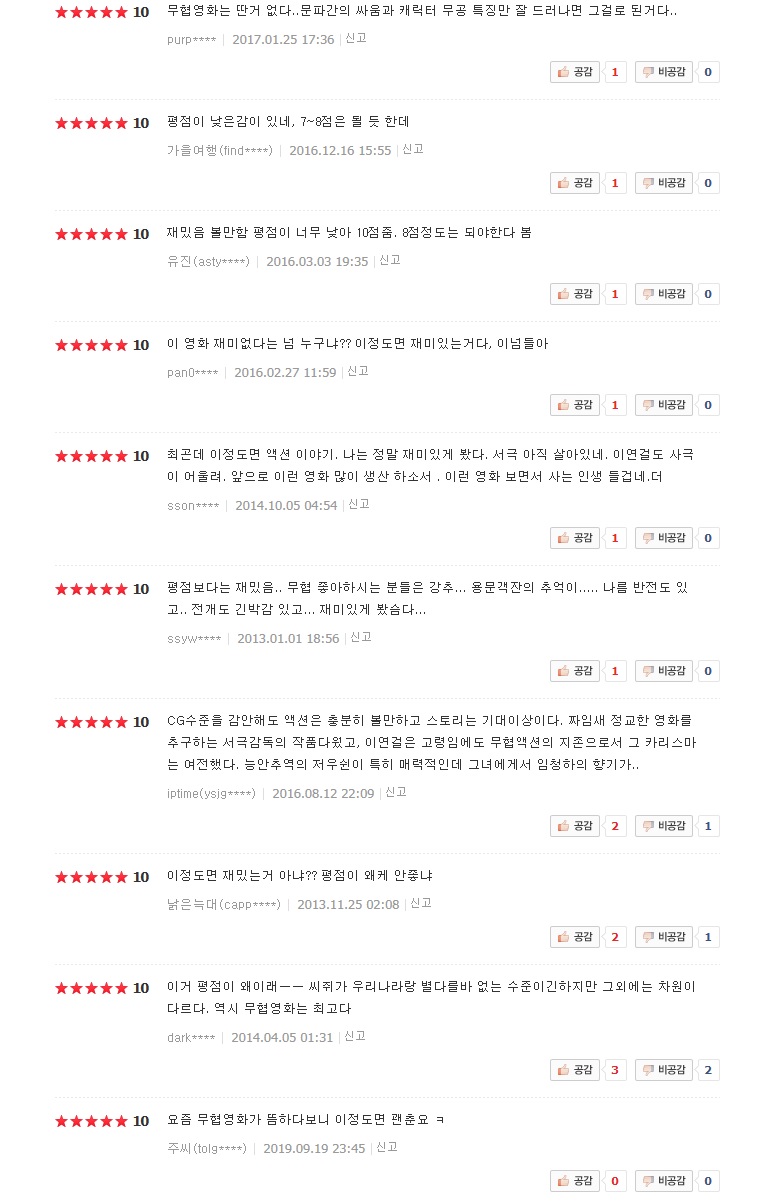Like pan0****'s review with 공감
The image size is (775, 1204).
coord(575,405)
